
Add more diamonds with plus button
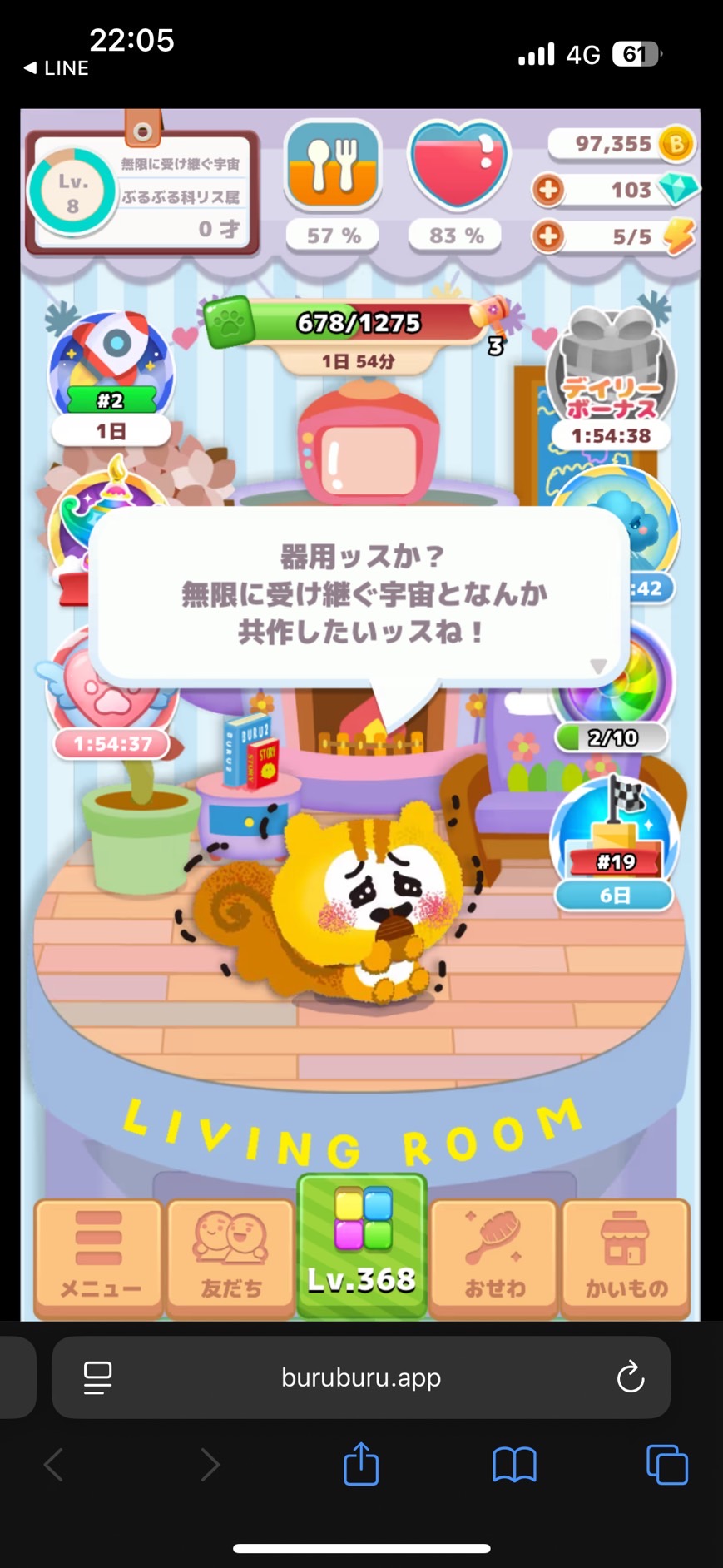click(548, 190)
